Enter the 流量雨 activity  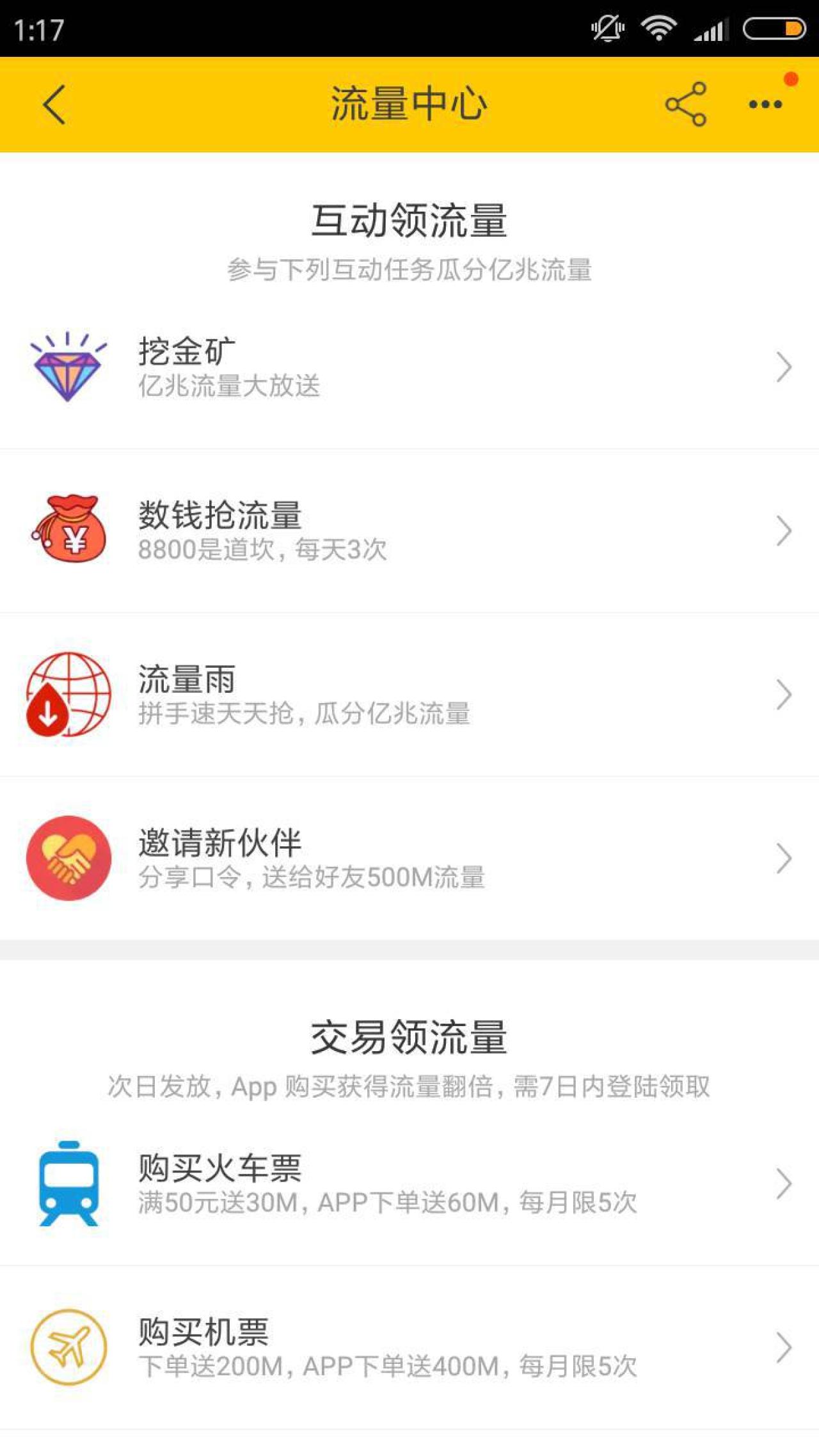[x=409, y=695]
